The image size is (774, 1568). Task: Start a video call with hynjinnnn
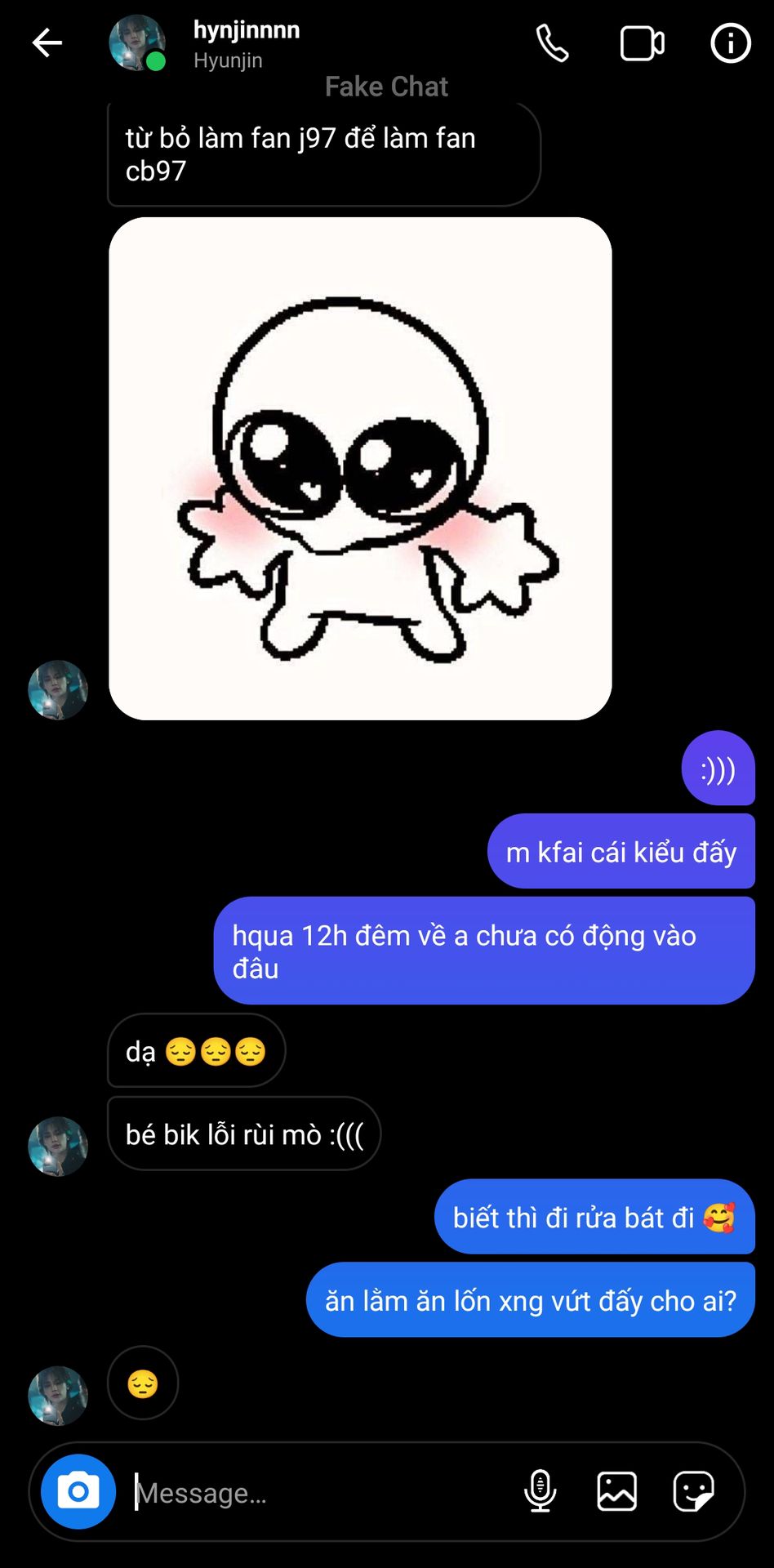click(x=643, y=43)
